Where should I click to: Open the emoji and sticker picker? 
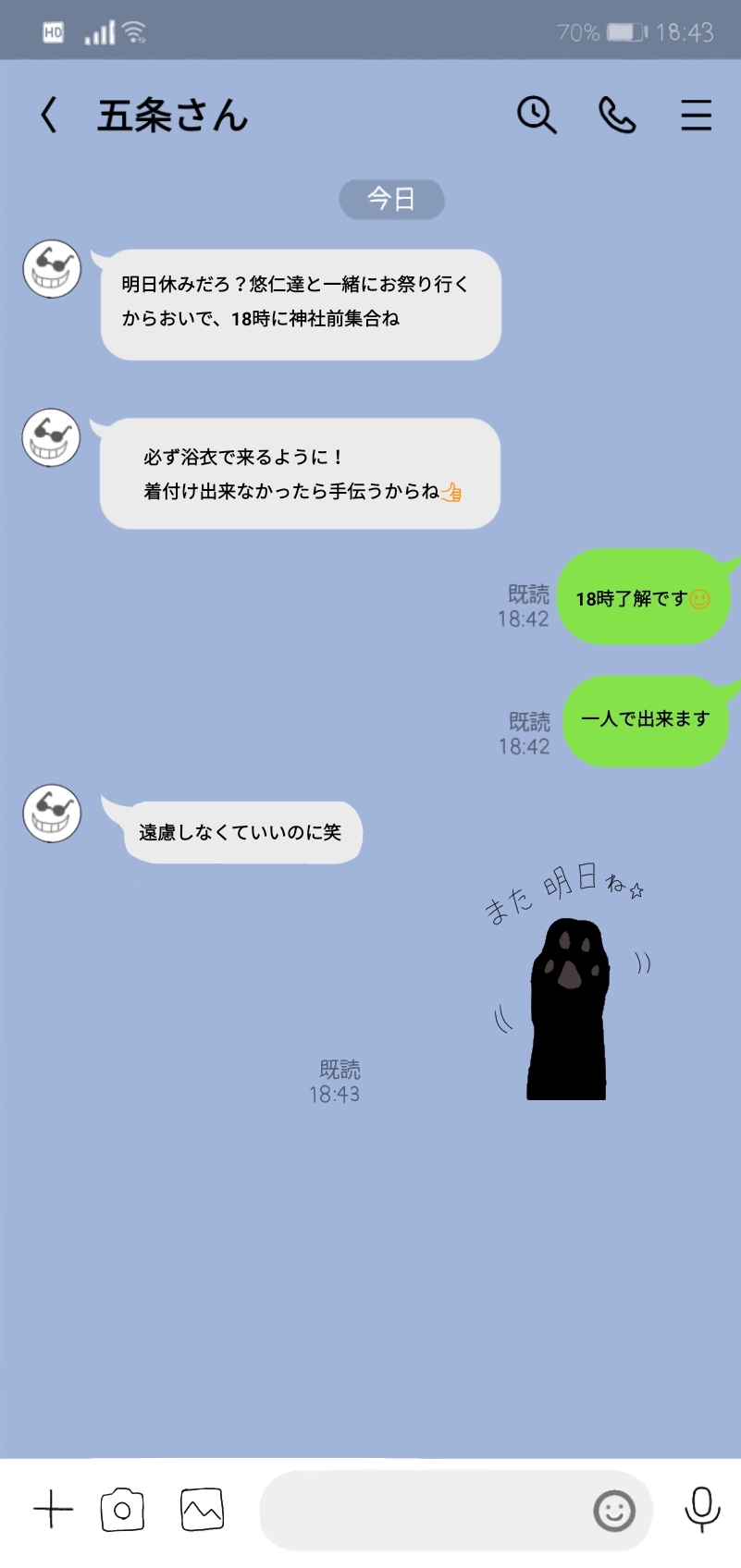[613, 1512]
